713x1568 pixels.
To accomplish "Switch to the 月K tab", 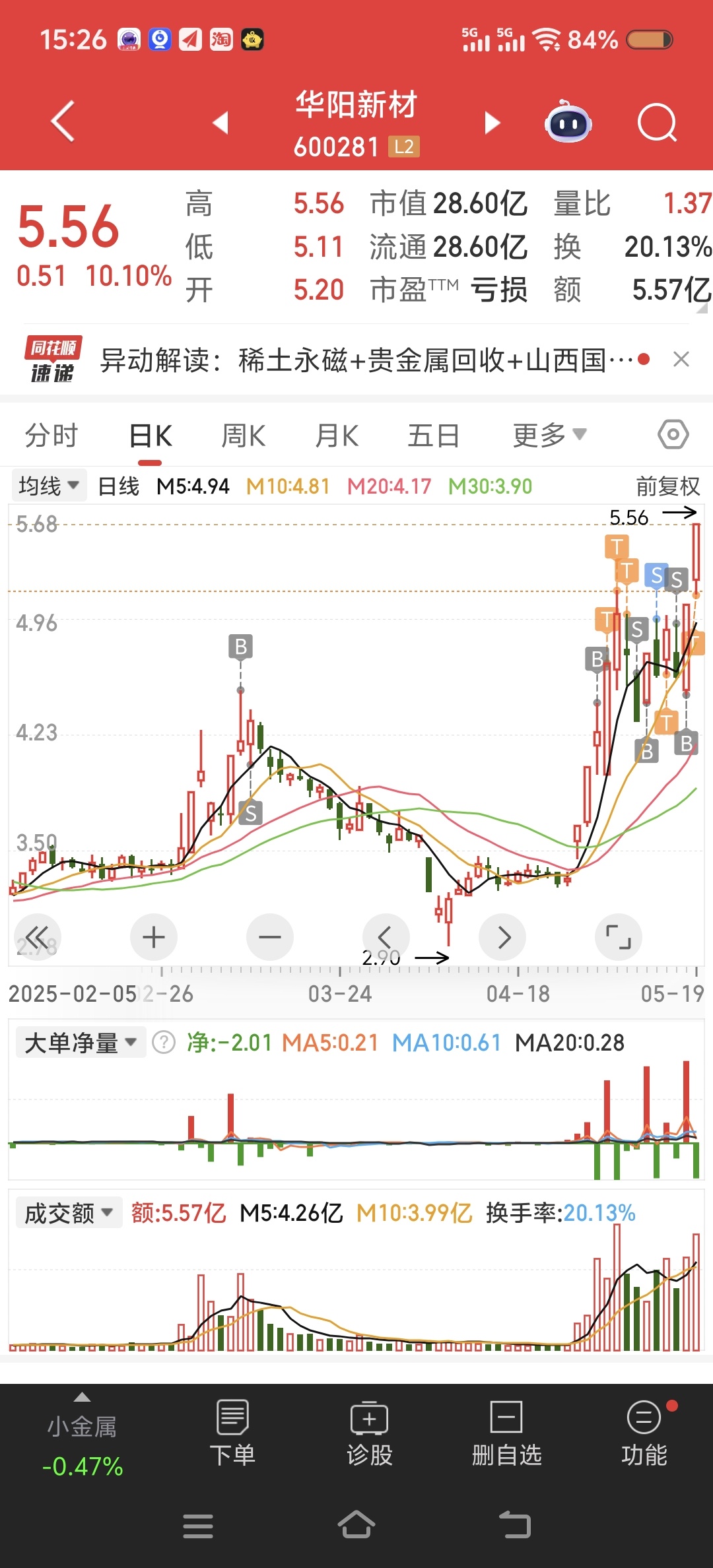I will (337, 436).
